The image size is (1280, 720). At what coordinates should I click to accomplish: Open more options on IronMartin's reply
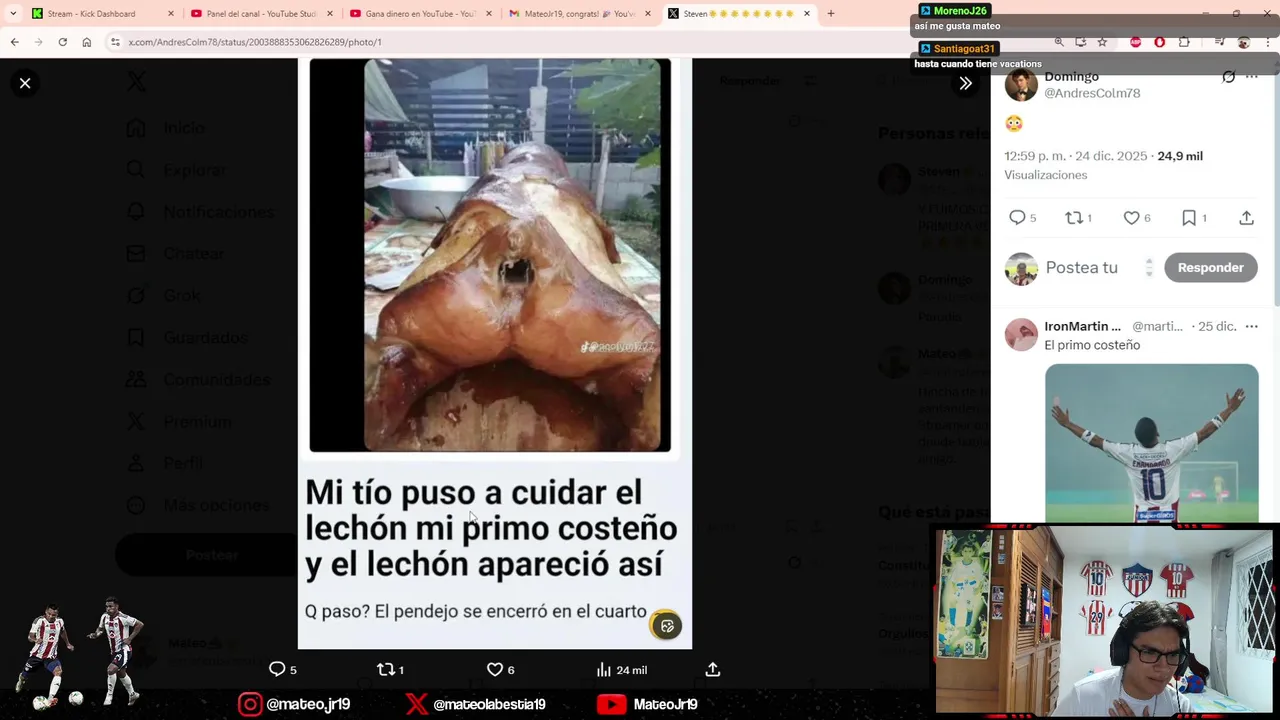1251,327
